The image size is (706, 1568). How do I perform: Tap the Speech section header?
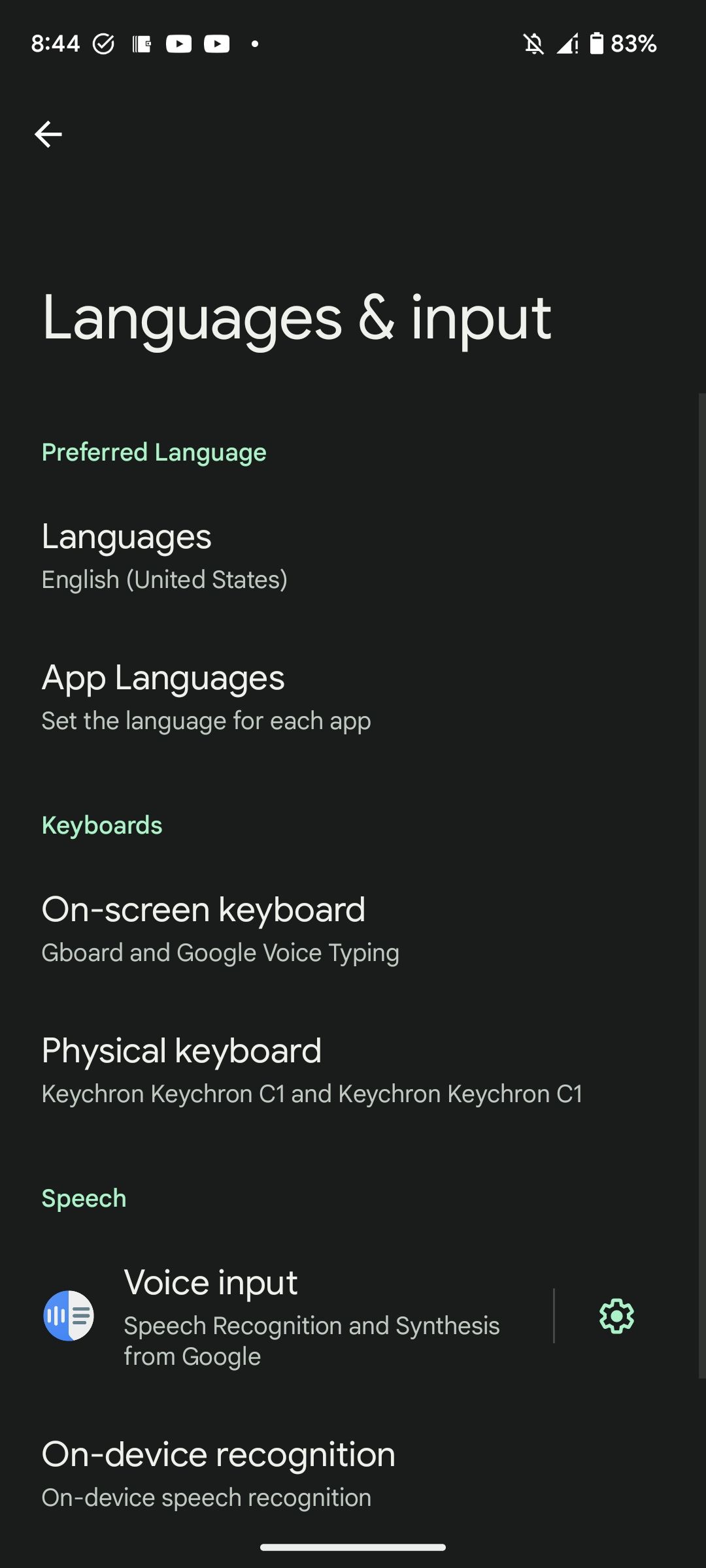tap(84, 1198)
